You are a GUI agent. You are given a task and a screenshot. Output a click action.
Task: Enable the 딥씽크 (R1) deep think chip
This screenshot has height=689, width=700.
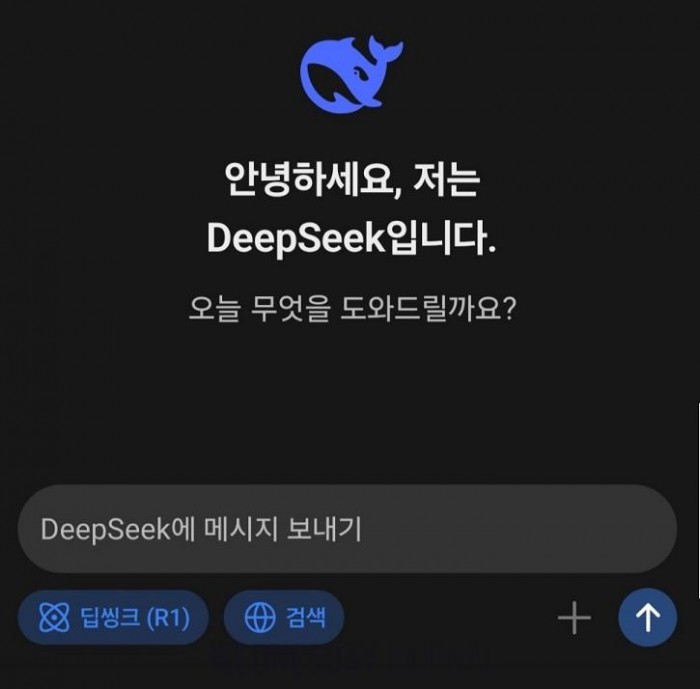113,618
